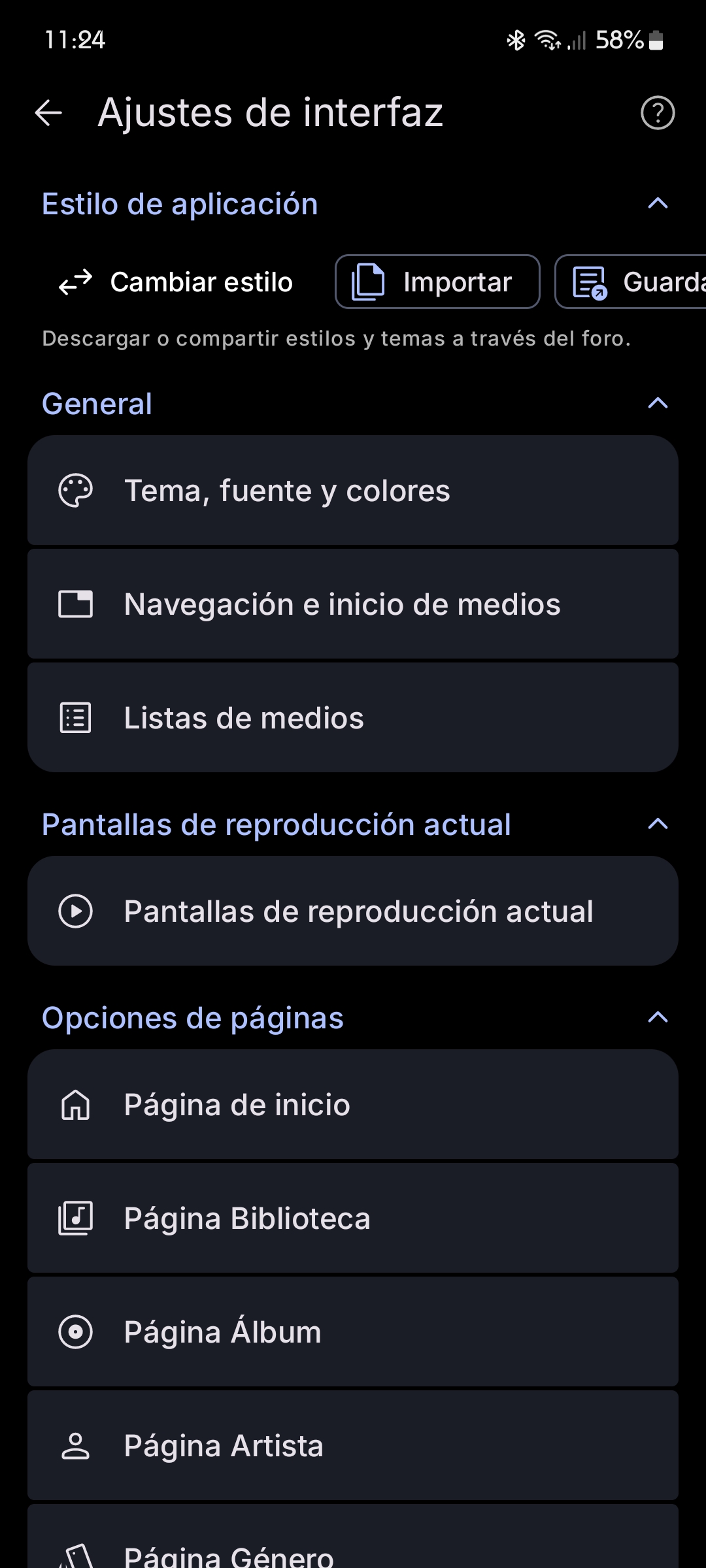Collapse Pantallas de reproducción actual section header
Screen dimensions: 706x1568
[657, 824]
